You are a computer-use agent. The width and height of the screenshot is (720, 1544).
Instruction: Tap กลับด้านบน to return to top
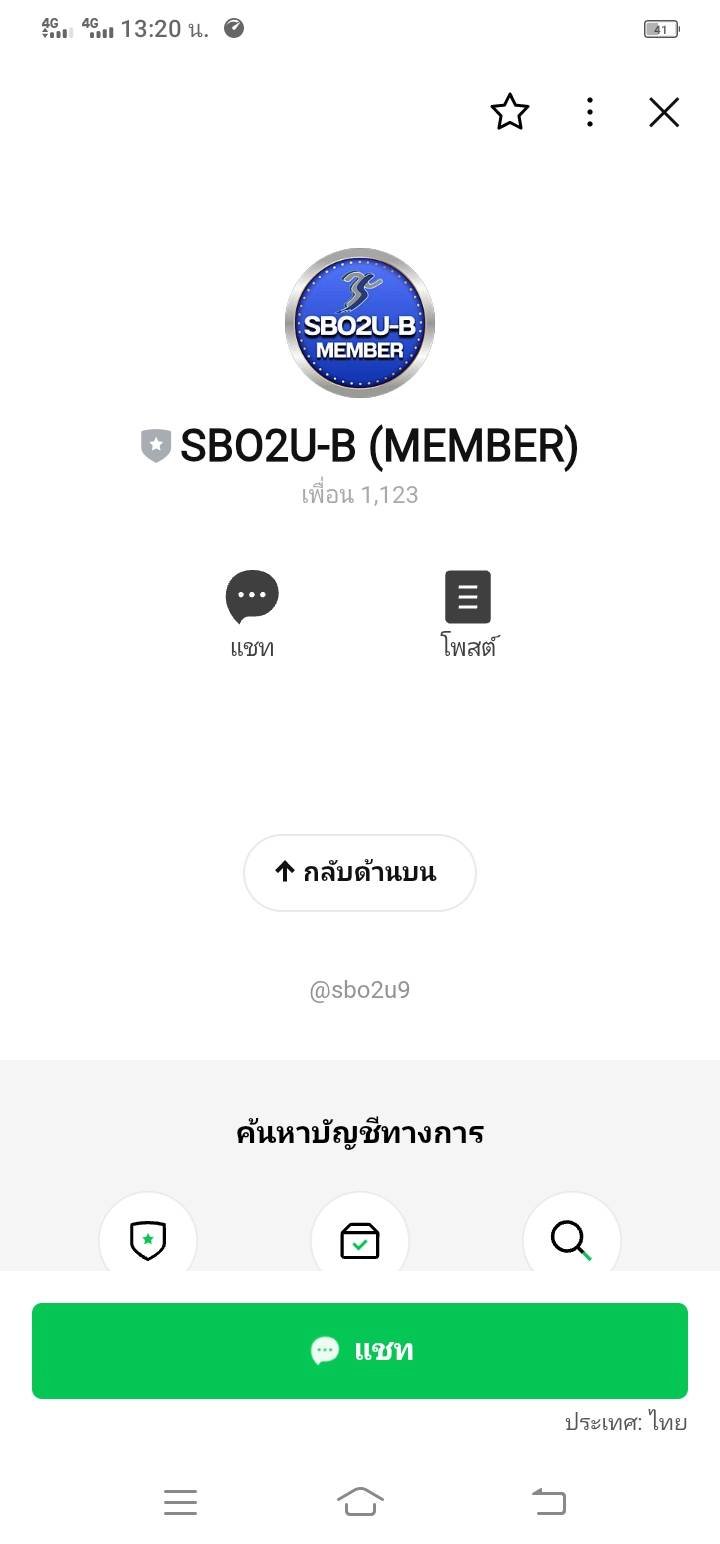click(x=360, y=873)
